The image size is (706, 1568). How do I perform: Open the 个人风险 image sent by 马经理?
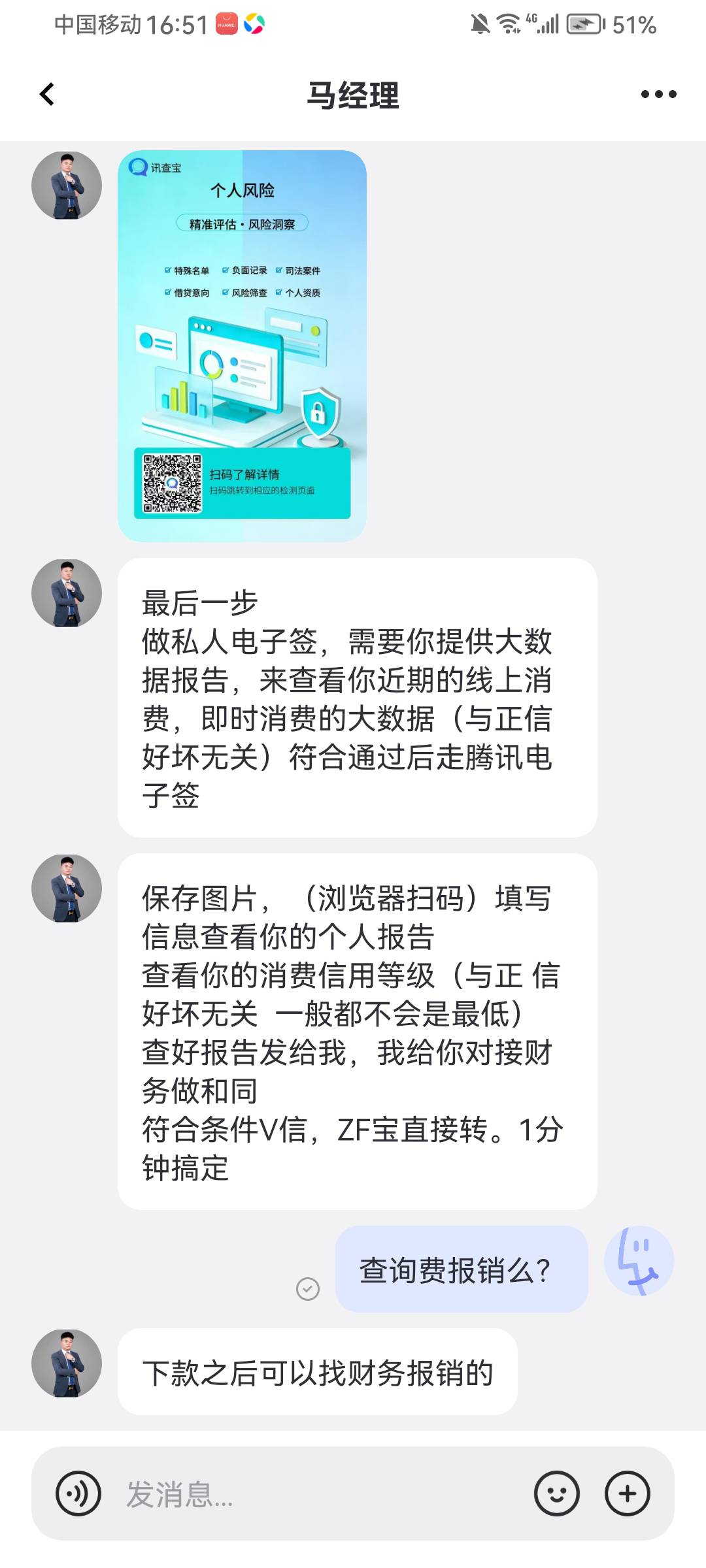pos(242,346)
